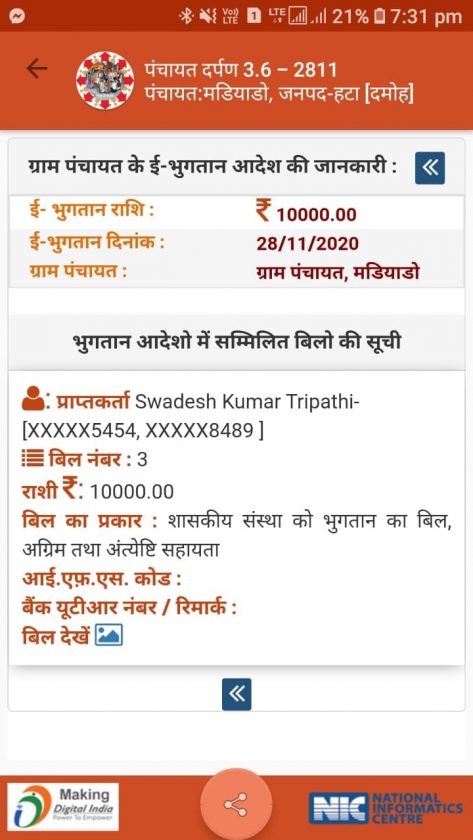Tap the double-chevron button below the bill card

click(236, 694)
